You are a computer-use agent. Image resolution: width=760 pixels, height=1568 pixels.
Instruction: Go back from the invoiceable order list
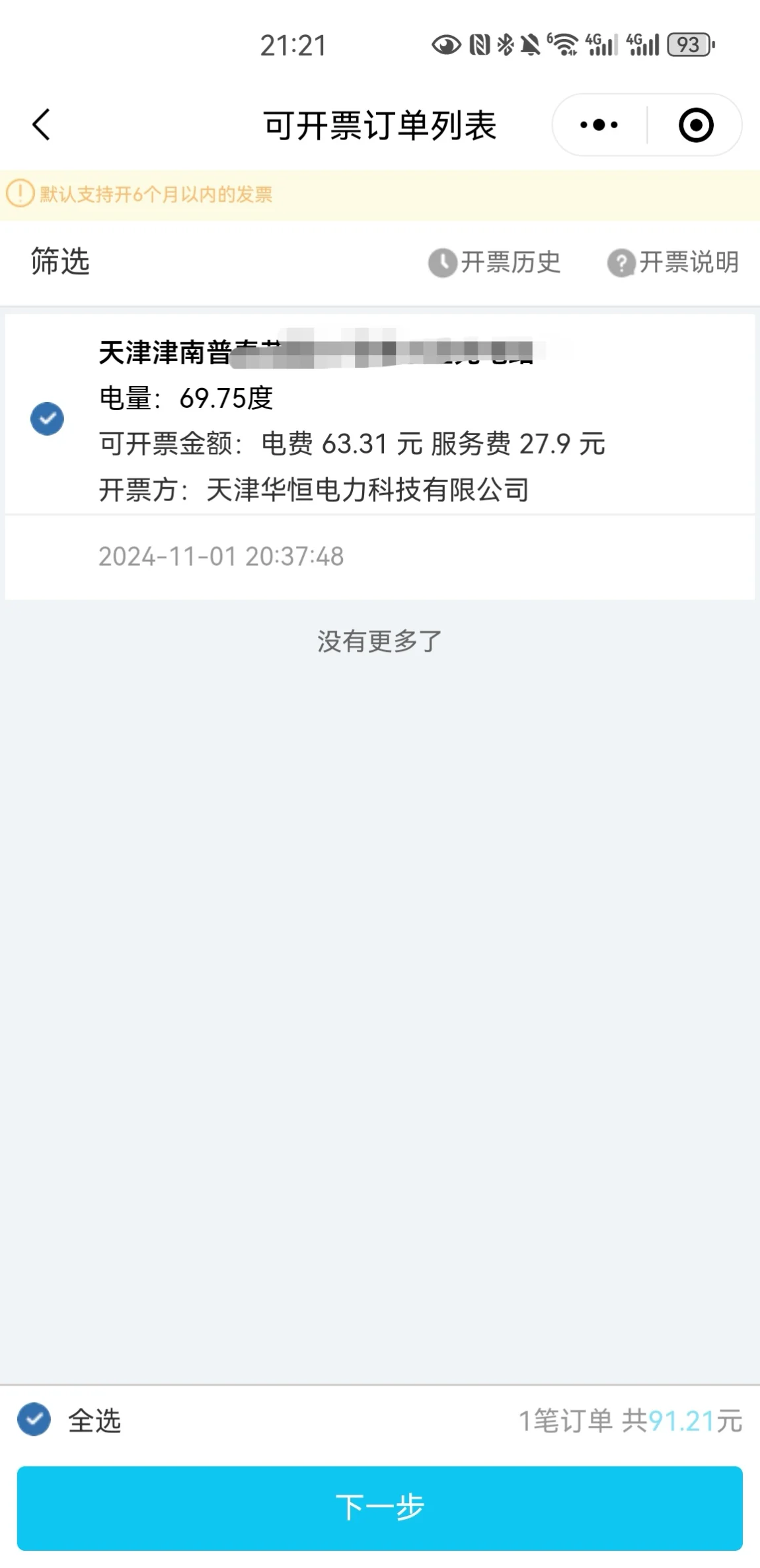click(x=41, y=125)
